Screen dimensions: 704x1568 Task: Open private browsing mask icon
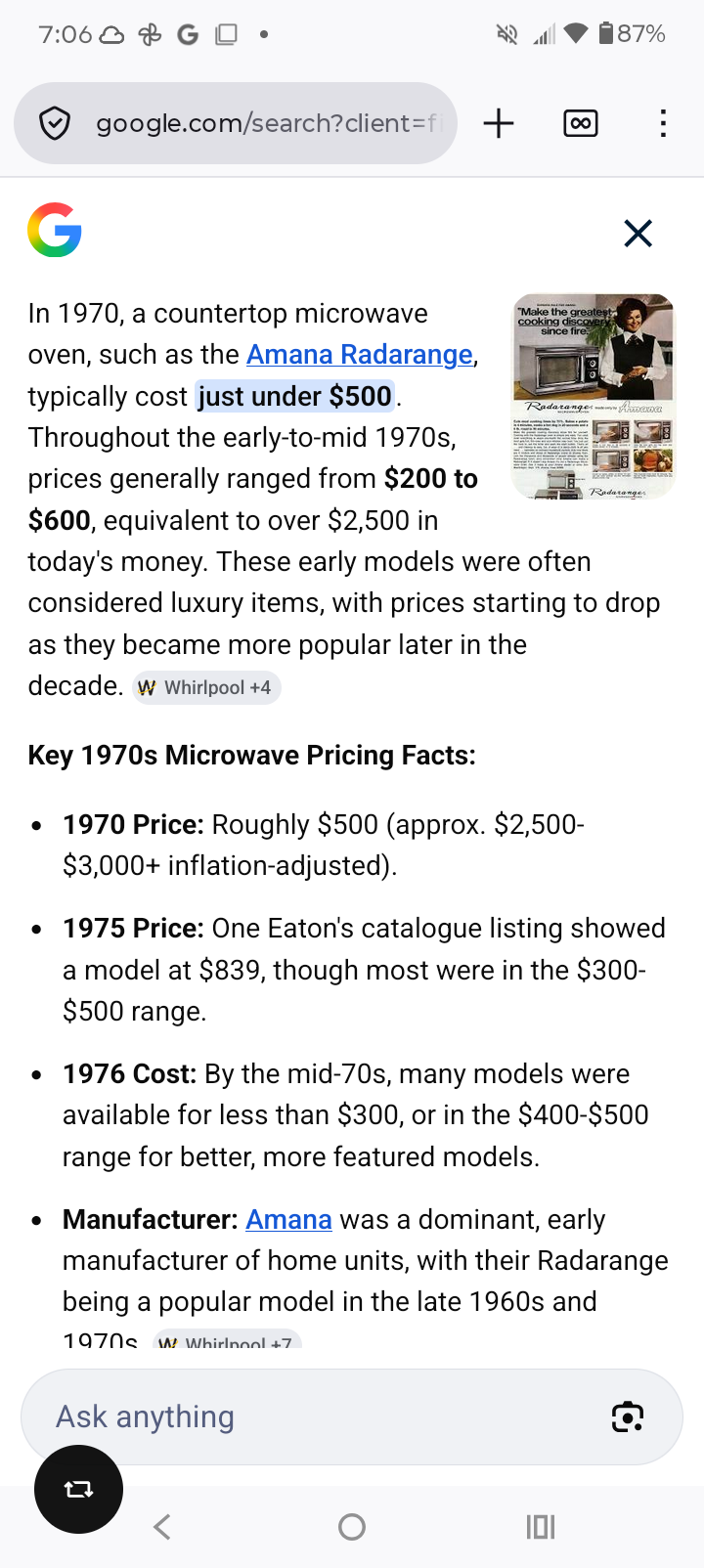[581, 123]
